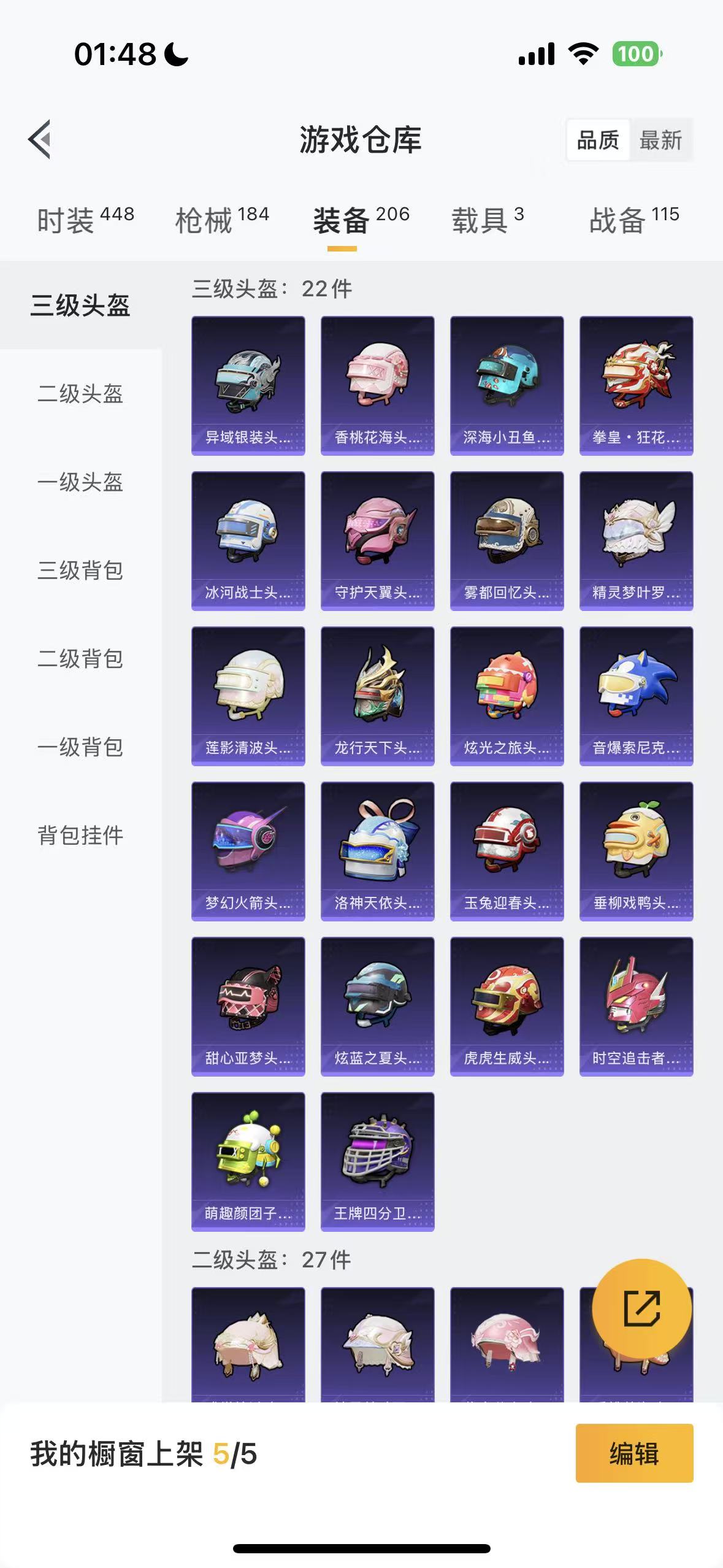723x1568 pixels.
Task: Open the 三级背包 category
Action: (x=80, y=571)
